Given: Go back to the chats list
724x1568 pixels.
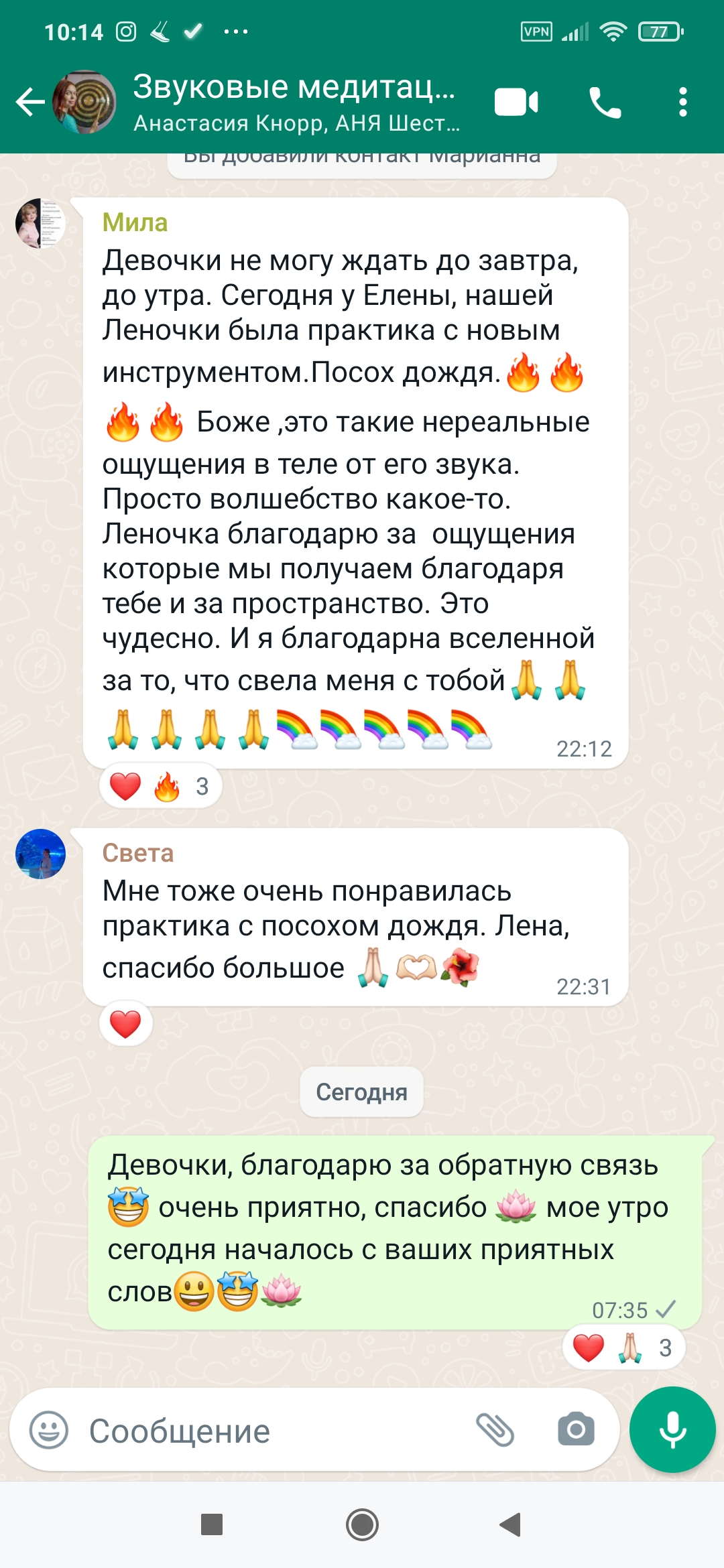Looking at the screenshot, I should [29, 103].
